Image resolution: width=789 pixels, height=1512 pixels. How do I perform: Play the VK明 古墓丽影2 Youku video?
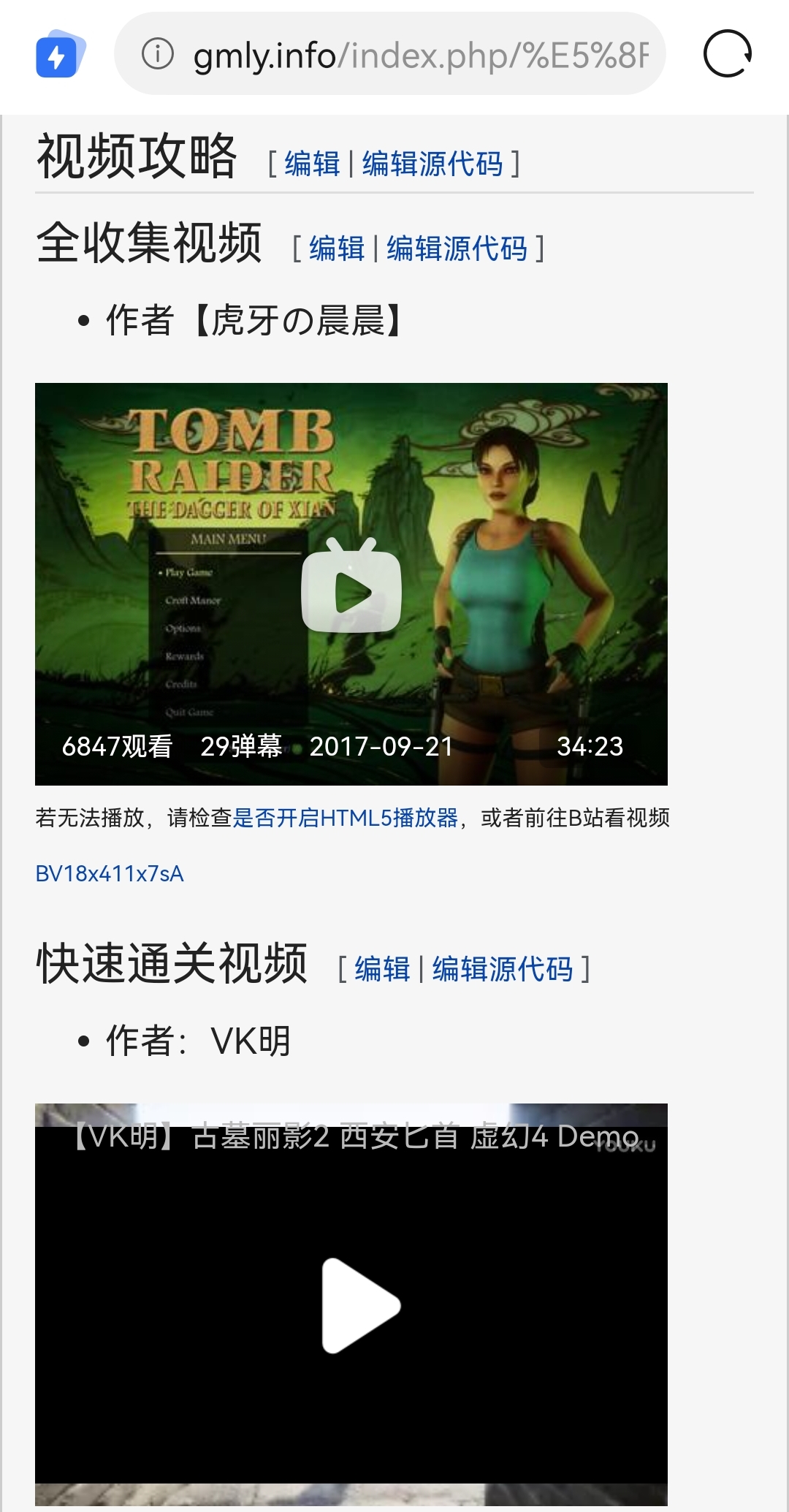359,1305
